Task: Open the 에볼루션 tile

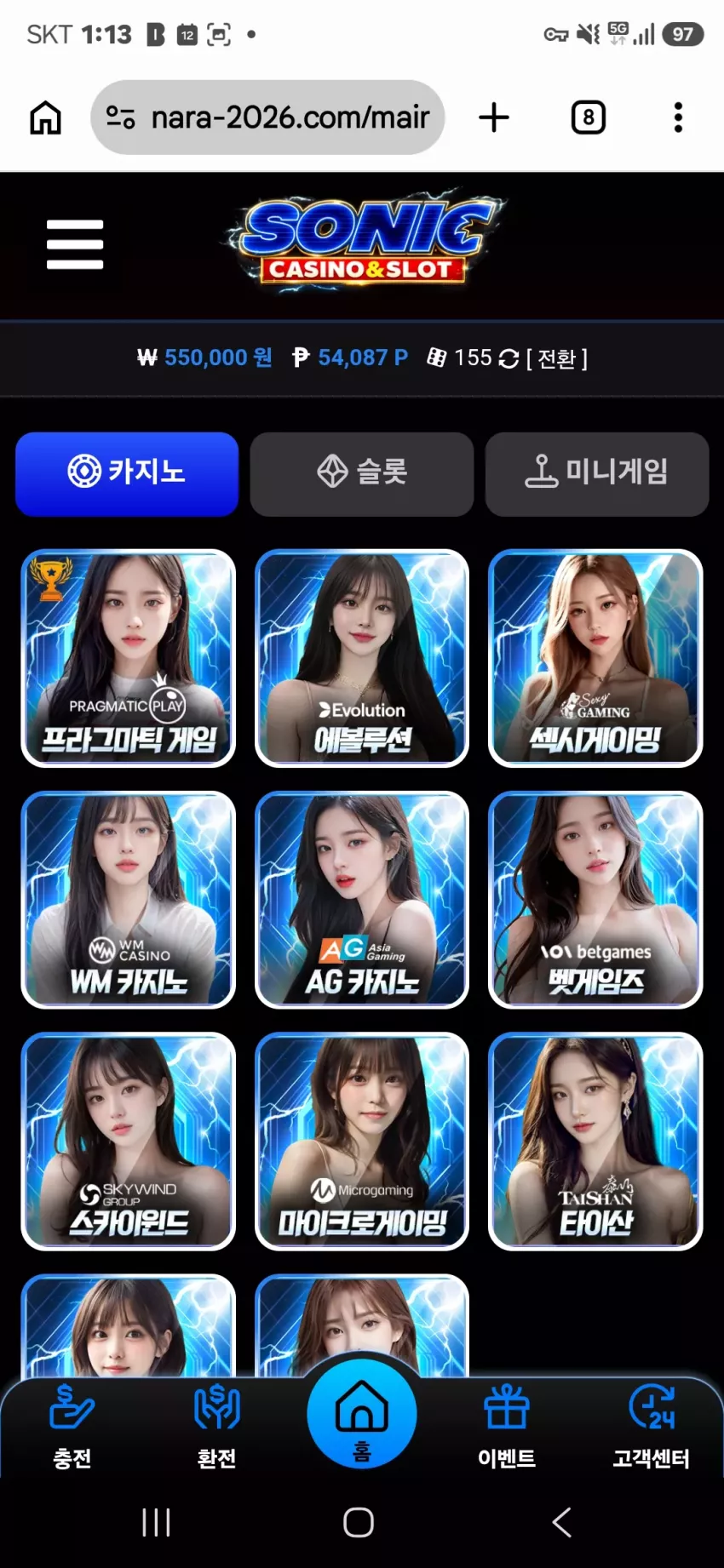Action: coord(362,658)
